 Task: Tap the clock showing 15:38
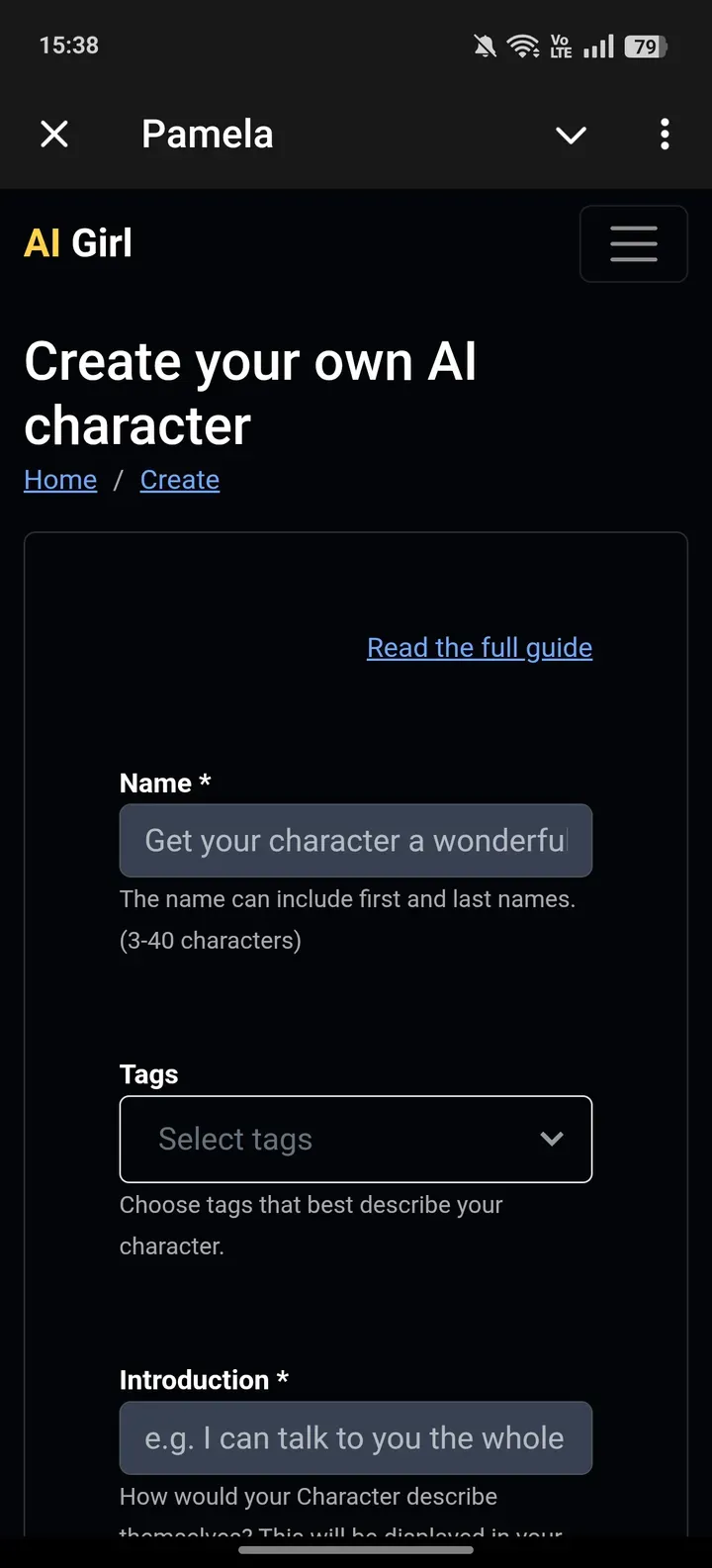(x=68, y=45)
